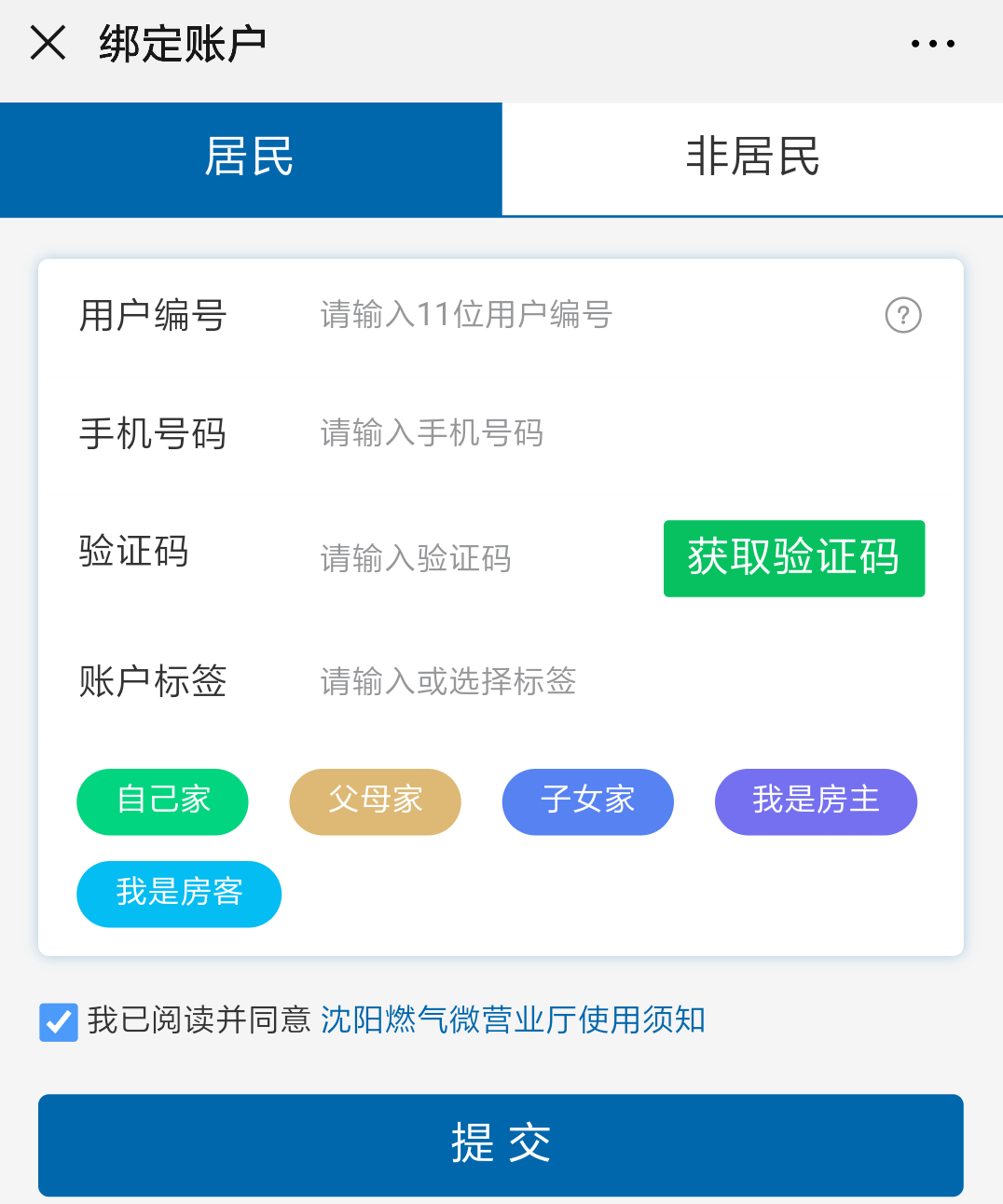The height and width of the screenshot is (1204, 1003).
Task: Submit the form with 提交
Action: (501, 1144)
